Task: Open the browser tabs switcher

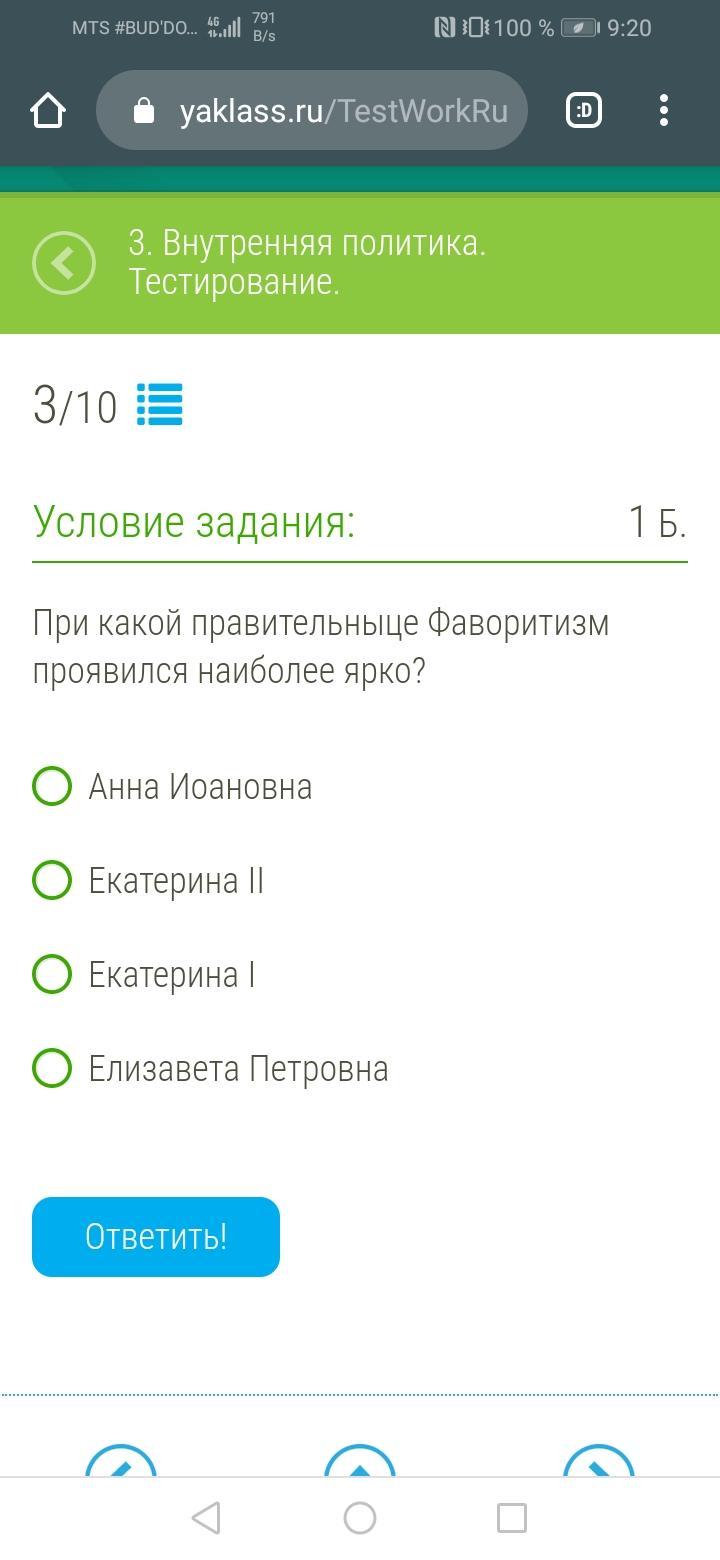Action: coord(584,110)
